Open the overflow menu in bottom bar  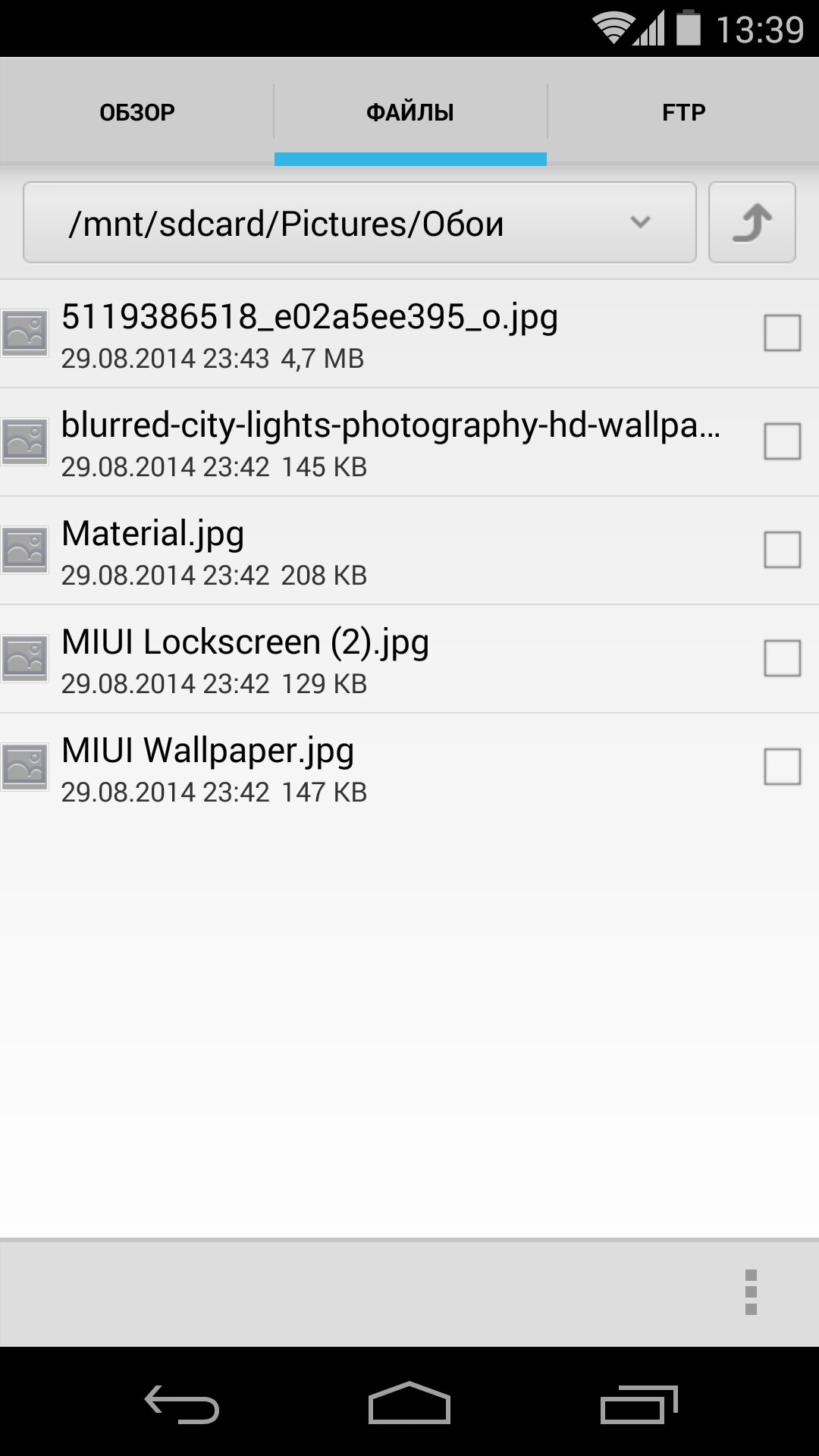(x=751, y=1292)
